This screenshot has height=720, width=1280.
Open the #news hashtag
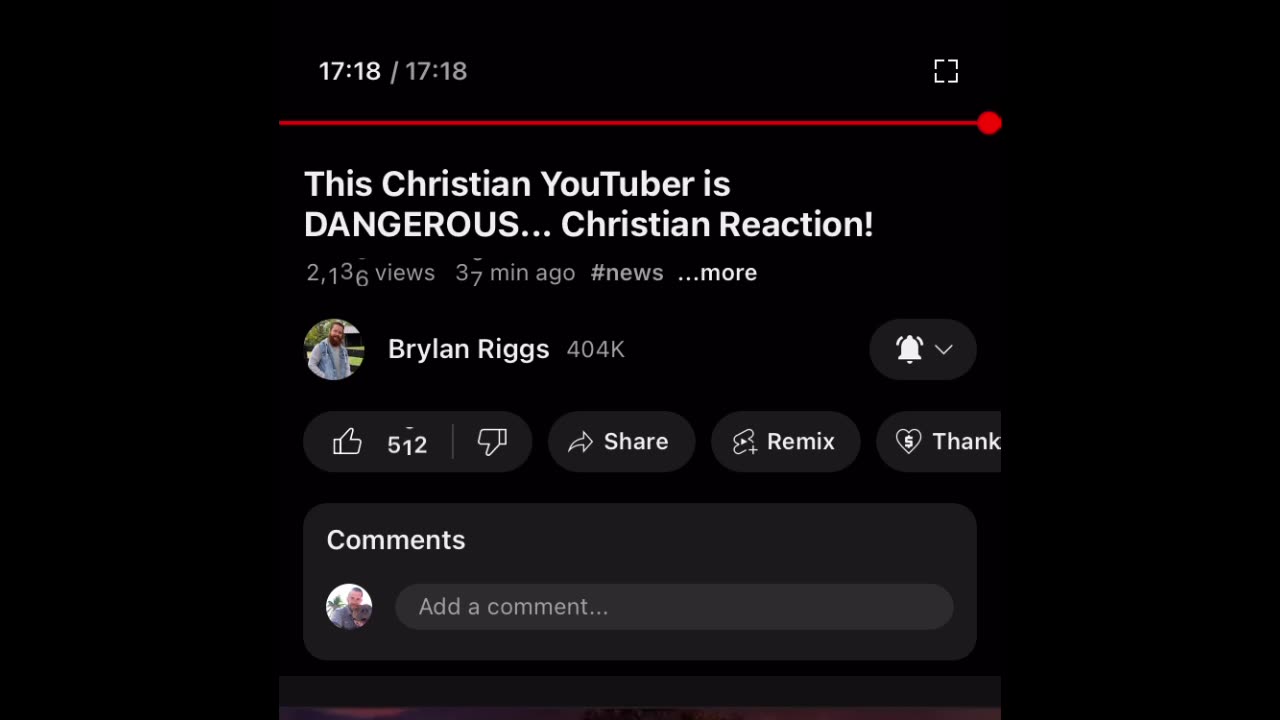point(627,273)
